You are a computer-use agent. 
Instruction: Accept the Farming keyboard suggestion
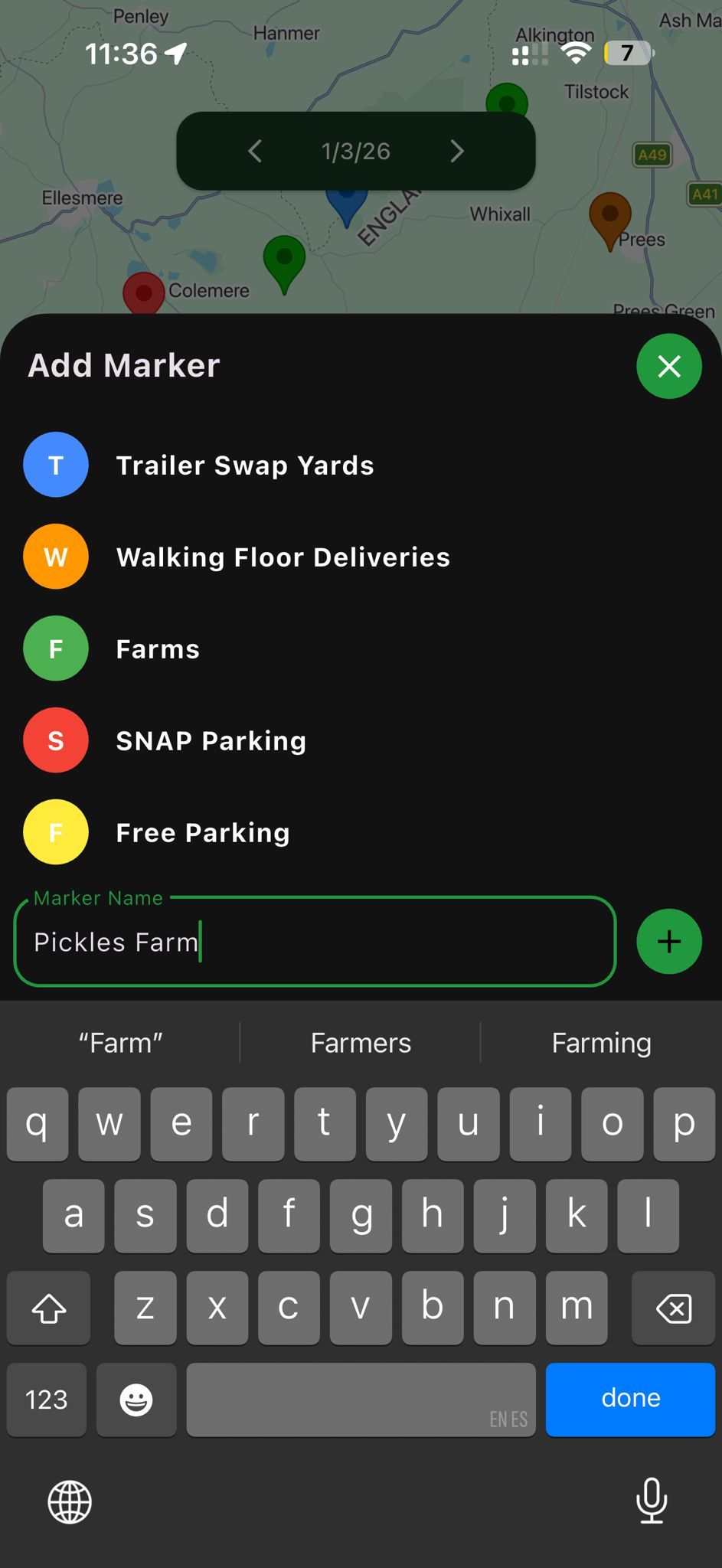601,1043
